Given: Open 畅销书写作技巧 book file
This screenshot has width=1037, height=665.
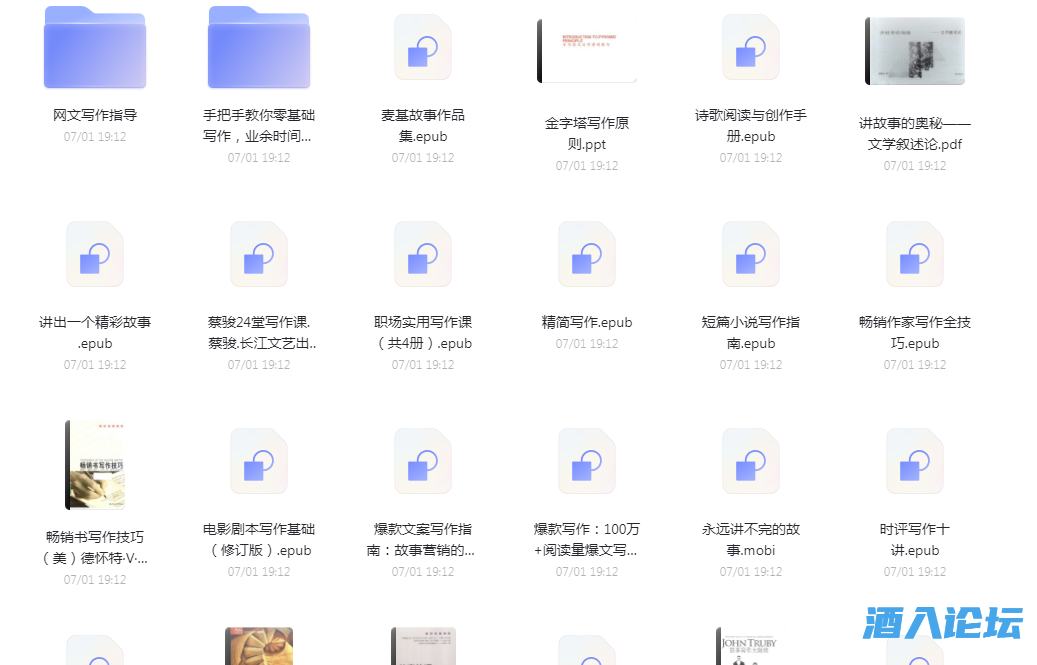Looking at the screenshot, I should 95,465.
